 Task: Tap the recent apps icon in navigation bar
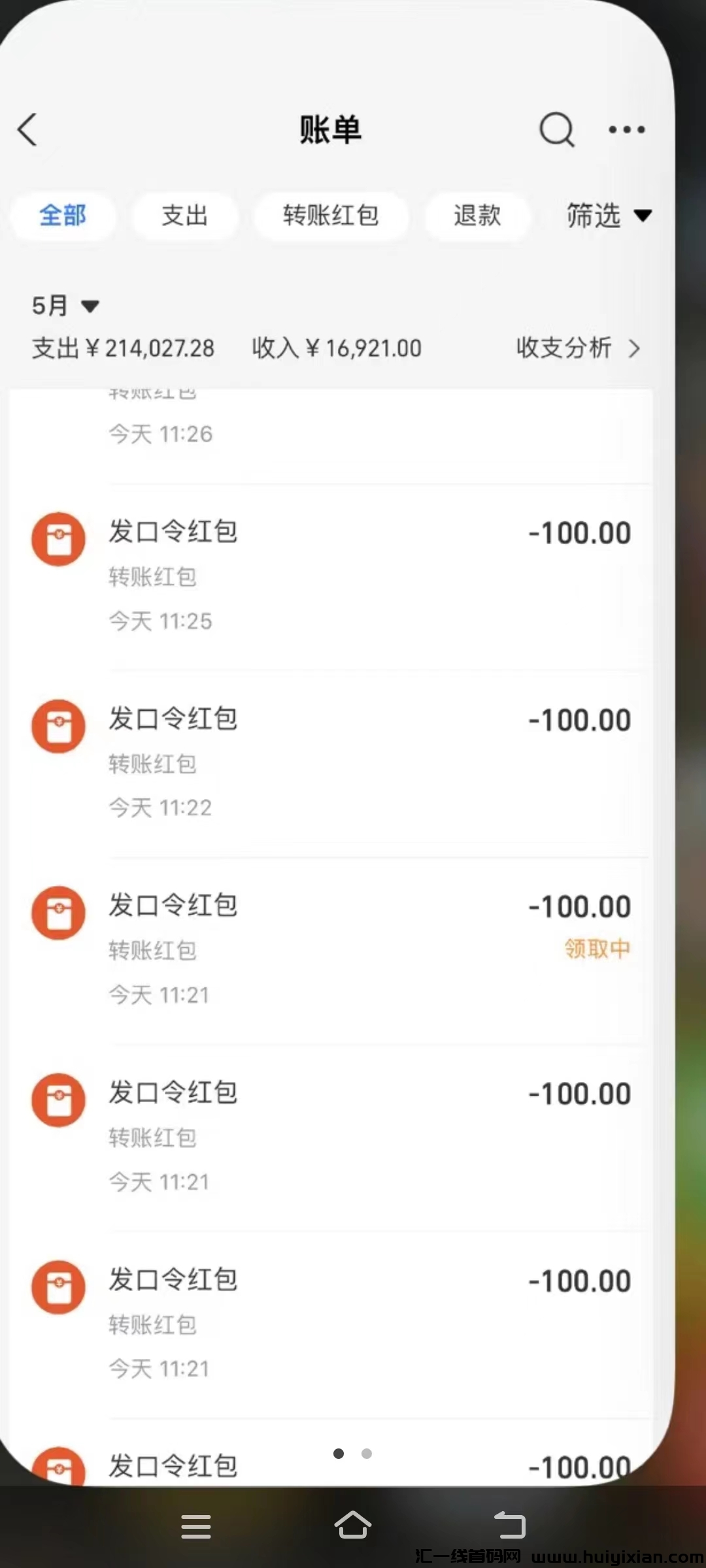click(x=196, y=1526)
